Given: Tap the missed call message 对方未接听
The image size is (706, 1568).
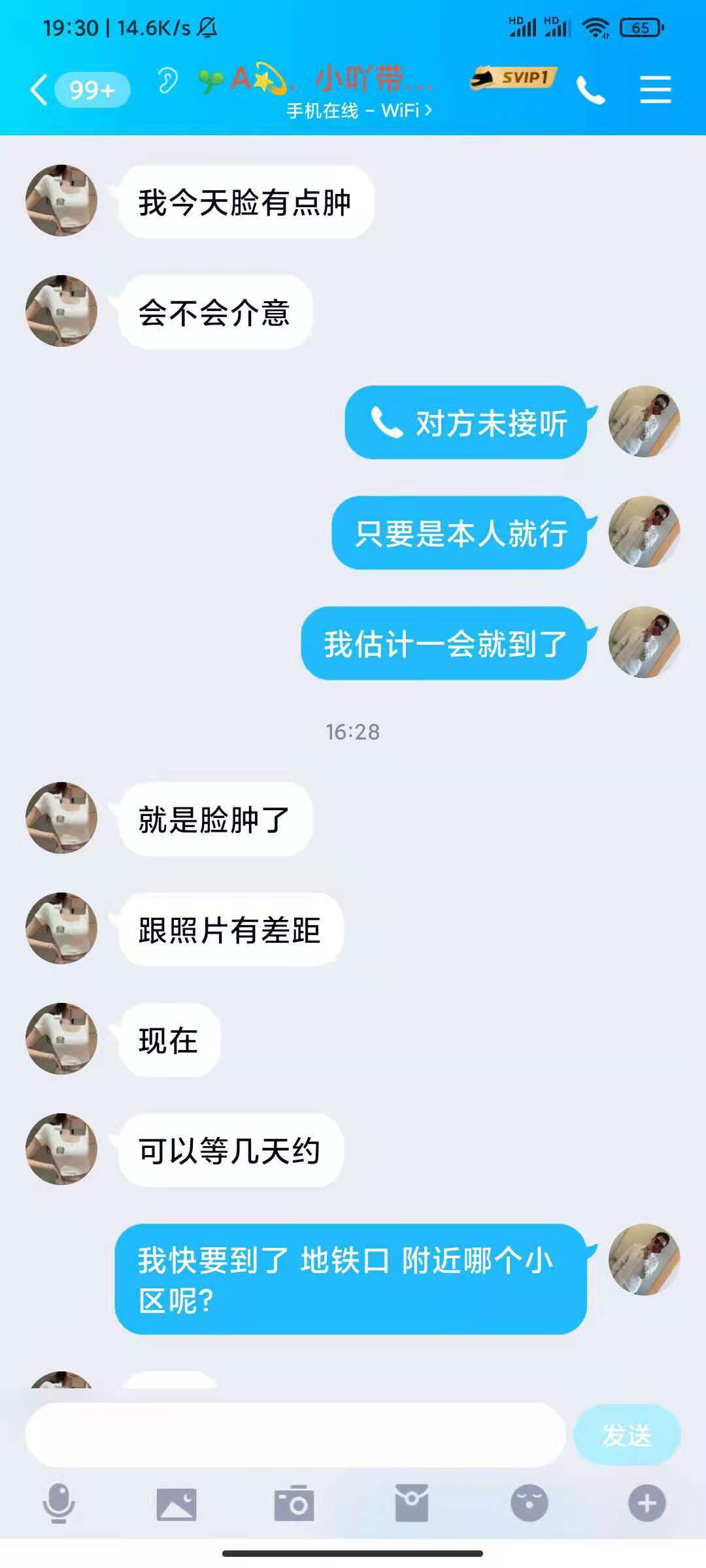Looking at the screenshot, I should point(465,425).
